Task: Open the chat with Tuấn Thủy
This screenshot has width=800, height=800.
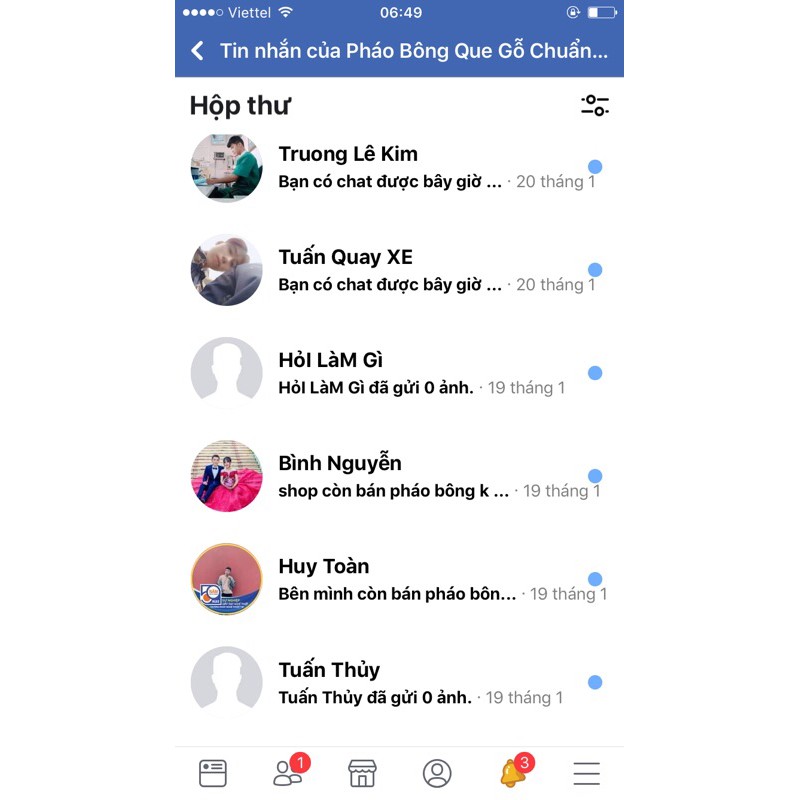Action: (x=399, y=683)
